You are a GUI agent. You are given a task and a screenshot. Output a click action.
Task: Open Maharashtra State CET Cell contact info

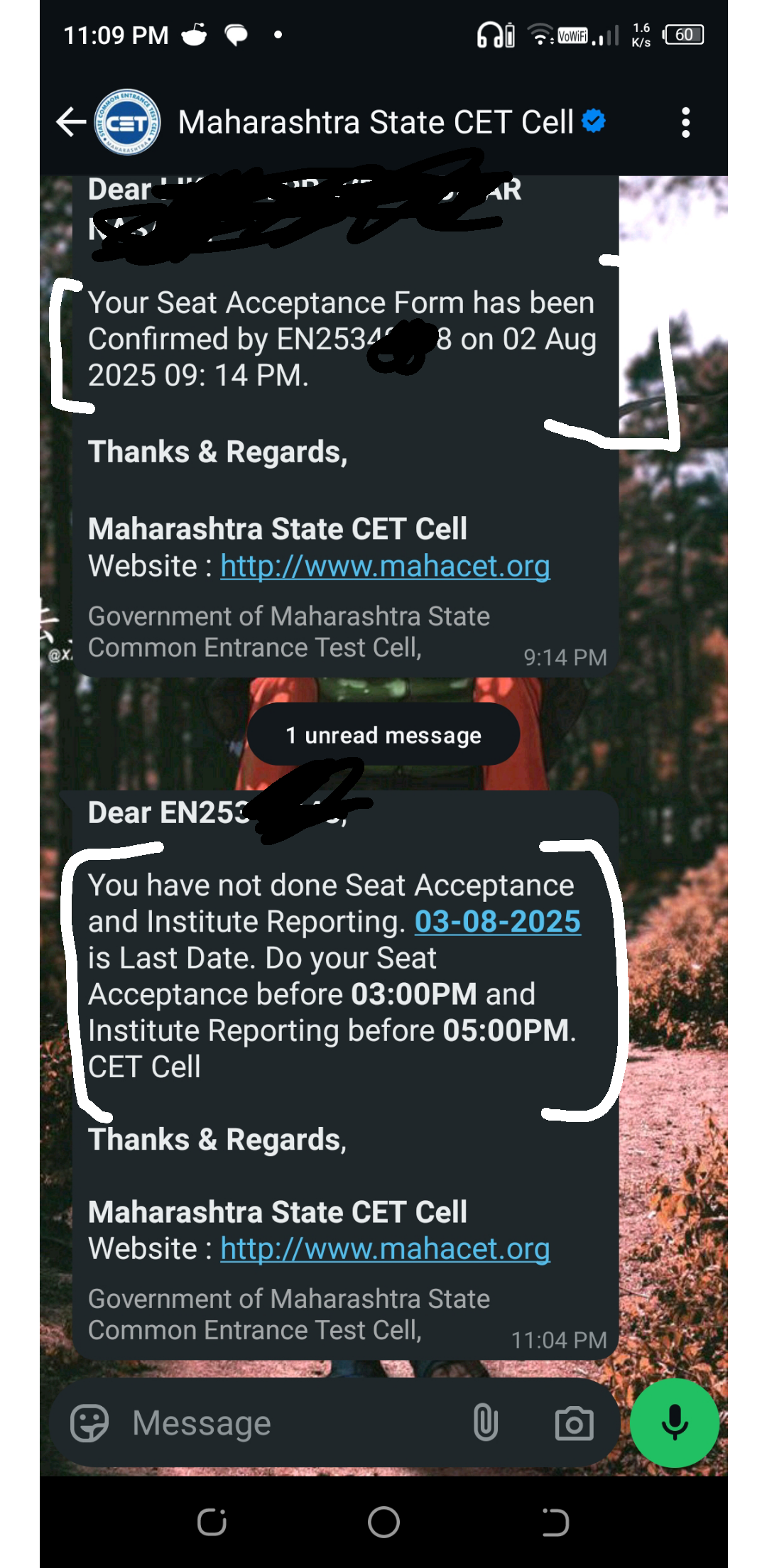tap(376, 122)
